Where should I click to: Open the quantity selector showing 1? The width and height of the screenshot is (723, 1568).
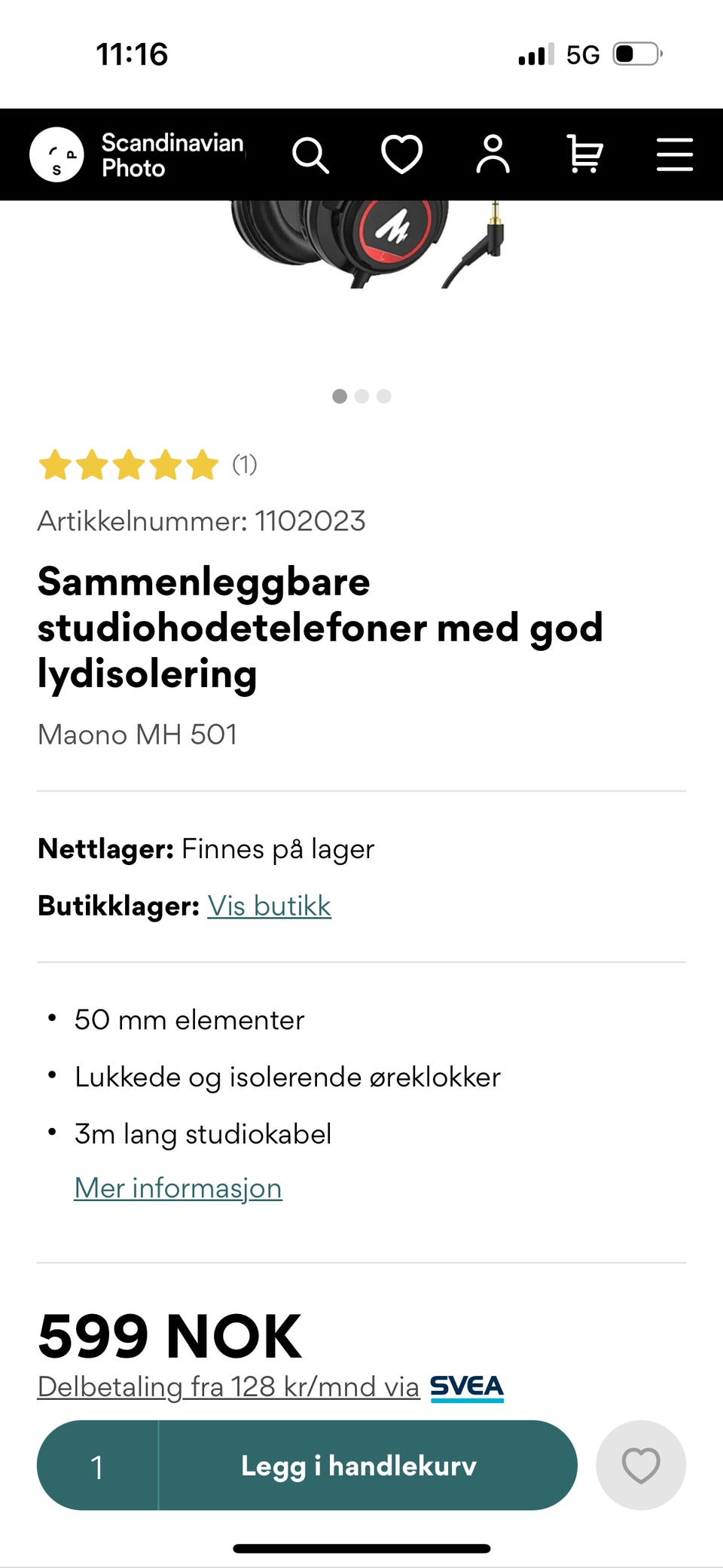[97, 1464]
